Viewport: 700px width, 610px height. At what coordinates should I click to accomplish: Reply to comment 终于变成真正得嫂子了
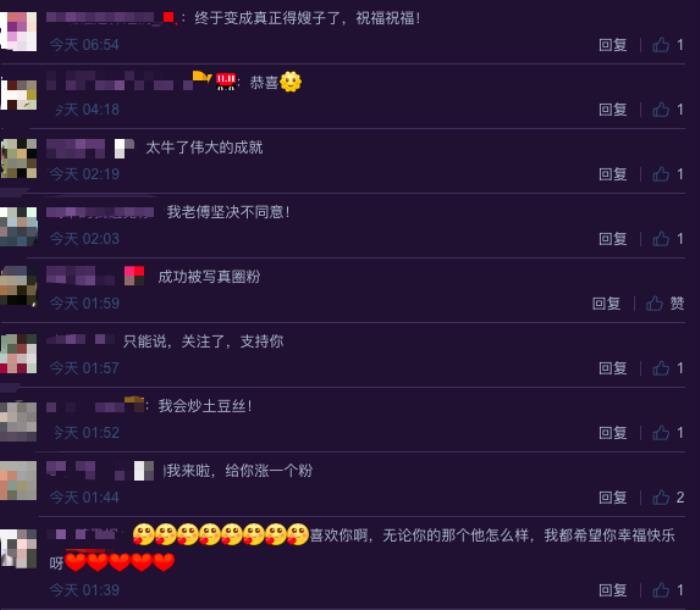tap(613, 45)
